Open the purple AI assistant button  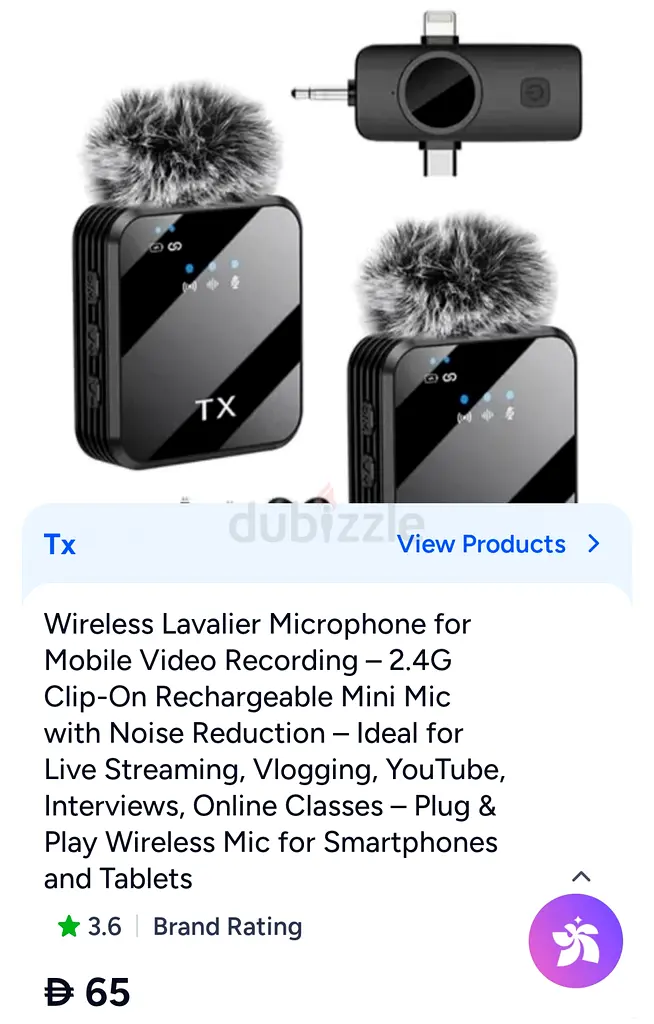pos(575,941)
